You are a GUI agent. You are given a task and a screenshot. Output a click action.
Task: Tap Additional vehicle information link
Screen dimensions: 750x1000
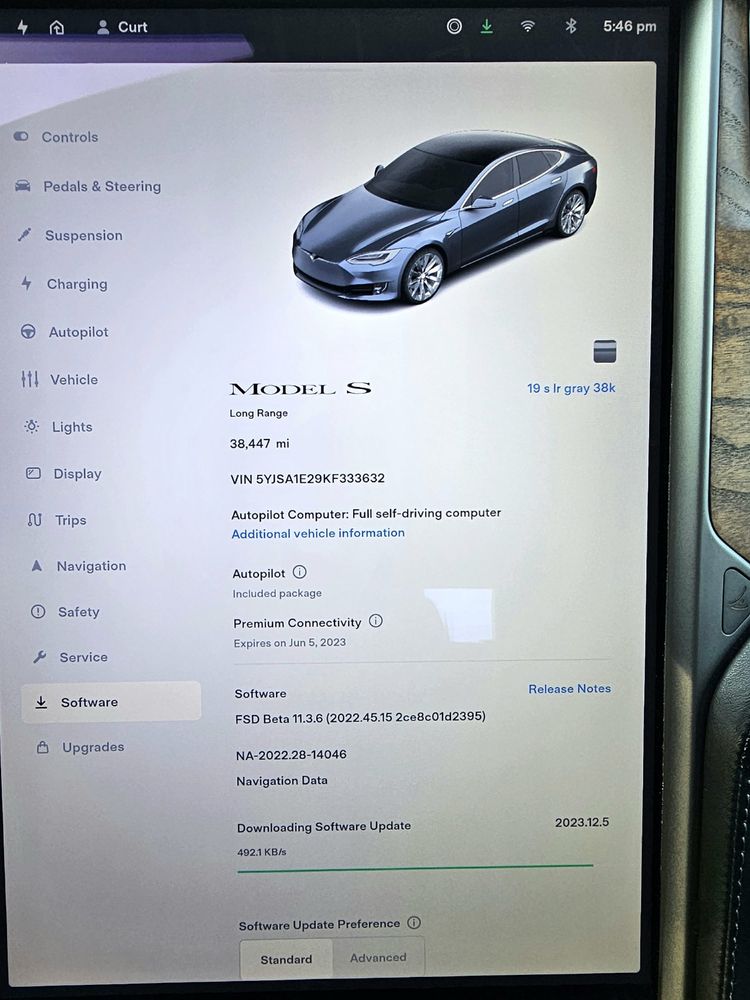click(x=318, y=533)
